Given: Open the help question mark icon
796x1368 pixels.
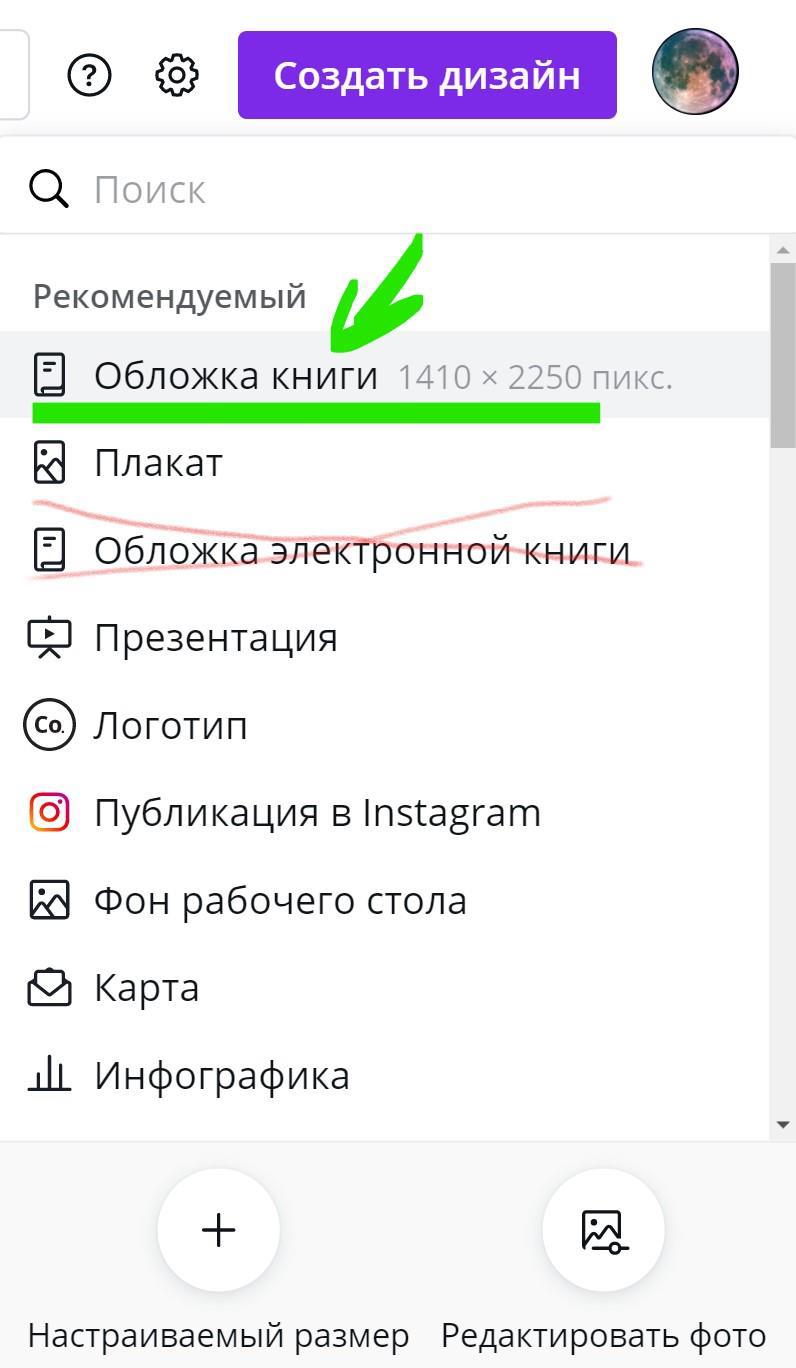Looking at the screenshot, I should click(90, 75).
